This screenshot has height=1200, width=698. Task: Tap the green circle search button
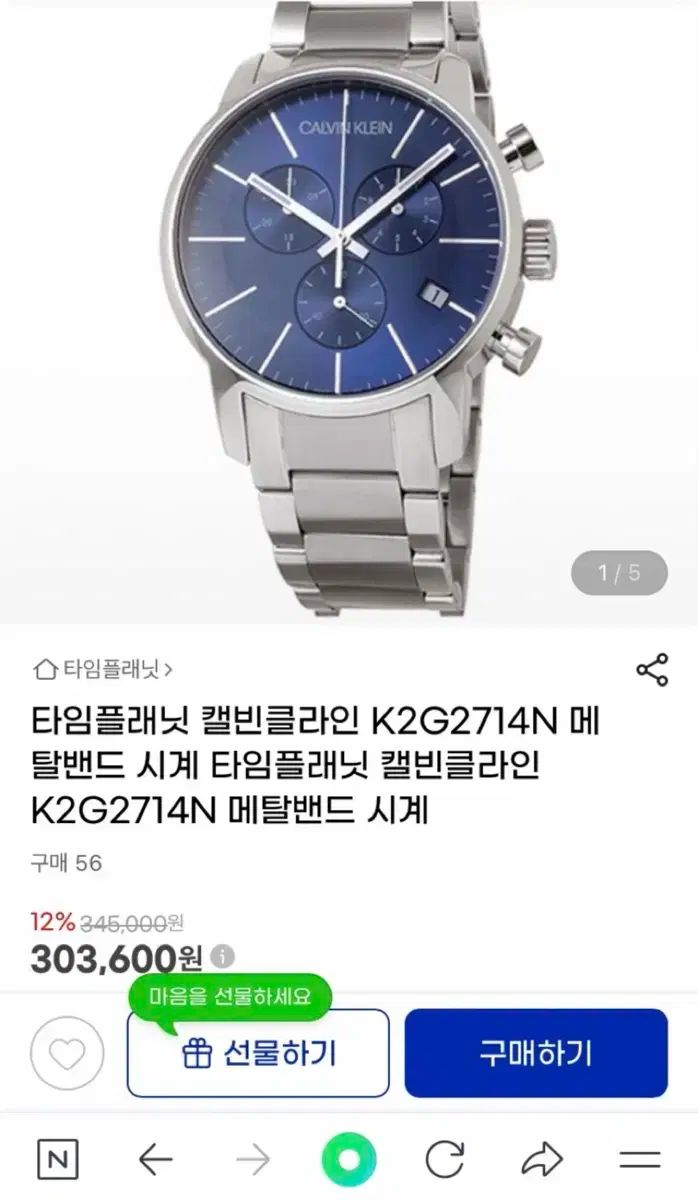(x=349, y=1160)
